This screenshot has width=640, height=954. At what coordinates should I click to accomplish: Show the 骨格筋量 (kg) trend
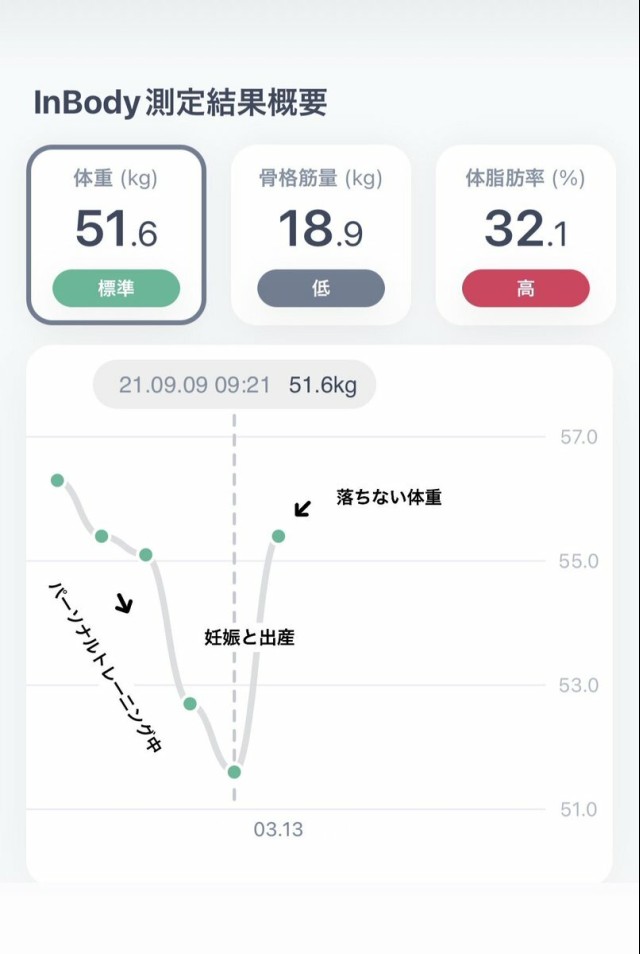click(x=320, y=235)
